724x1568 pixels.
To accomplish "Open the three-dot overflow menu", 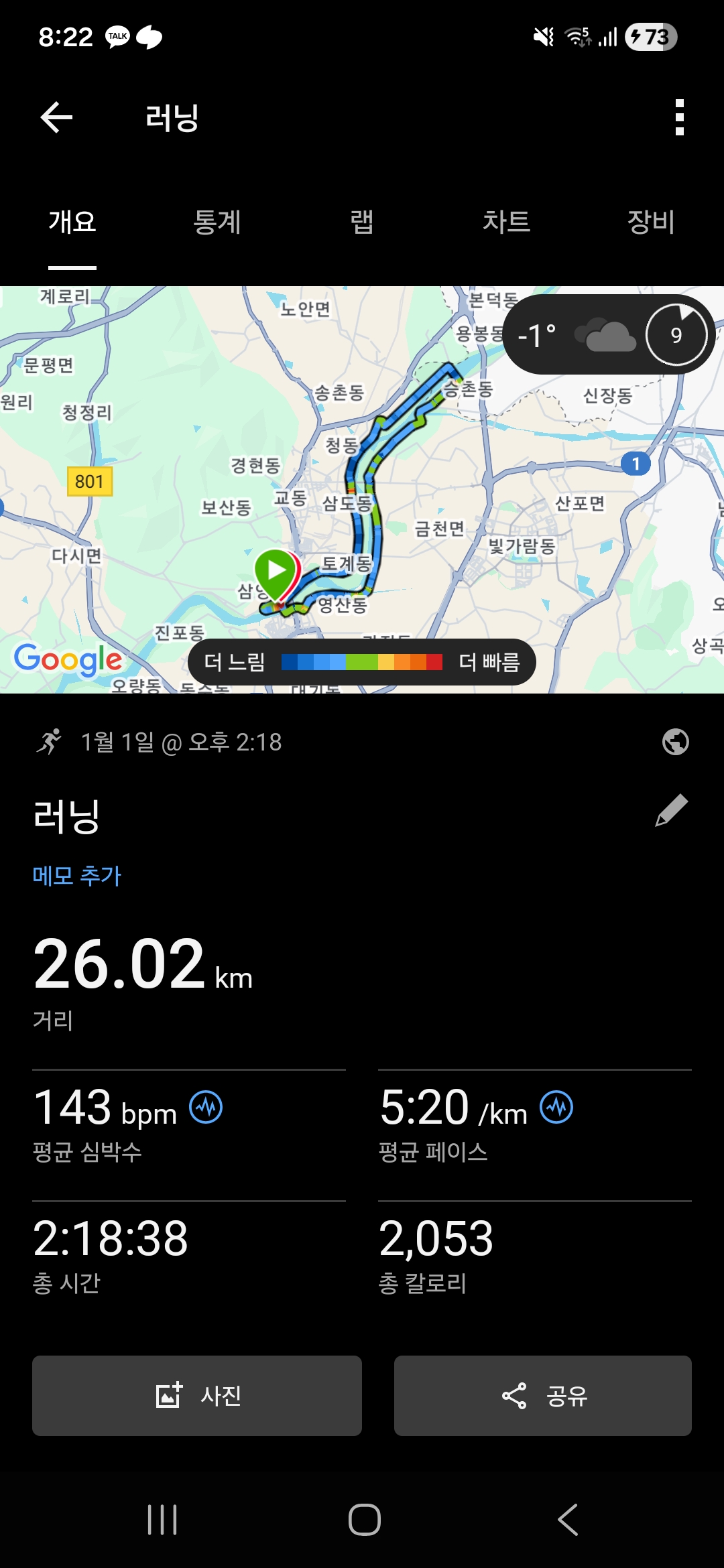I will 679,118.
